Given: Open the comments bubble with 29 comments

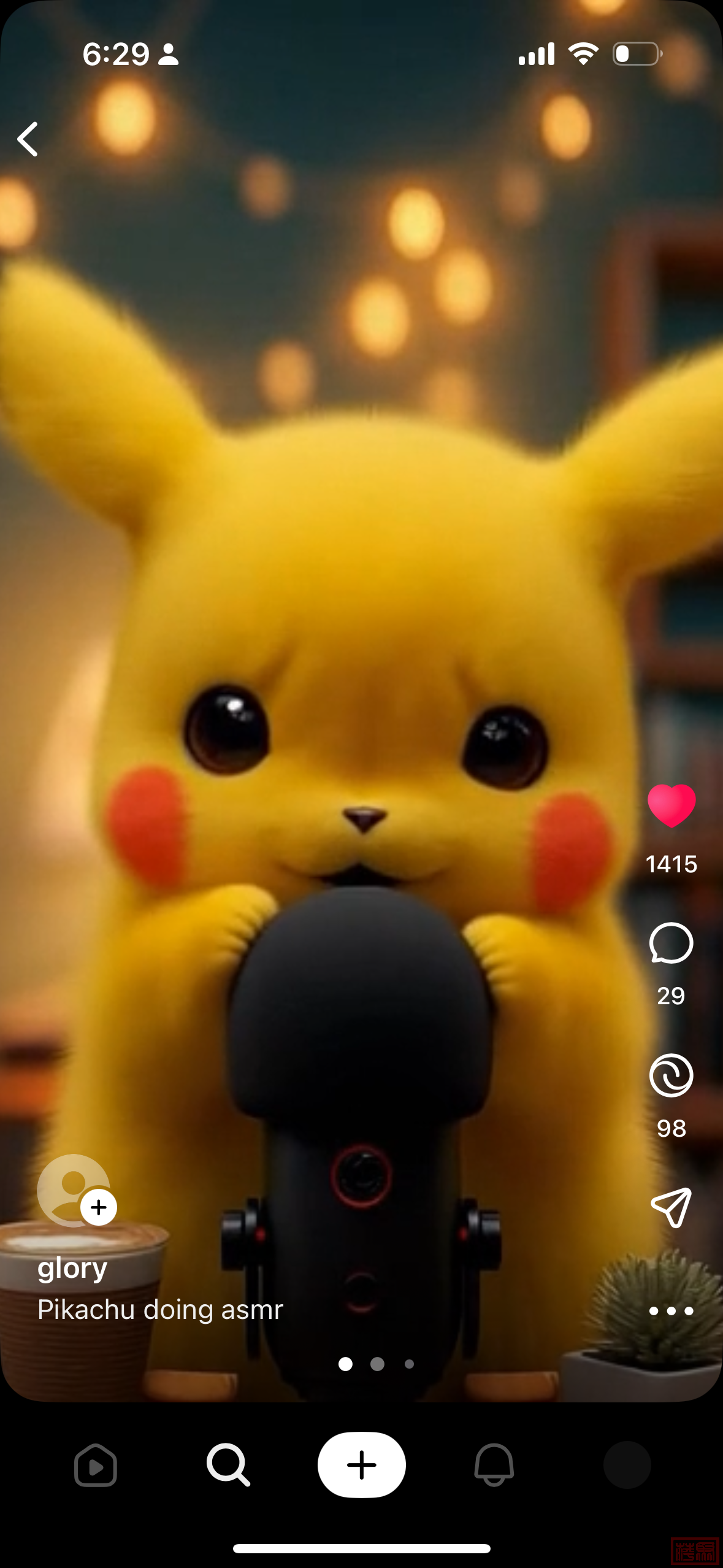Looking at the screenshot, I should tap(671, 943).
